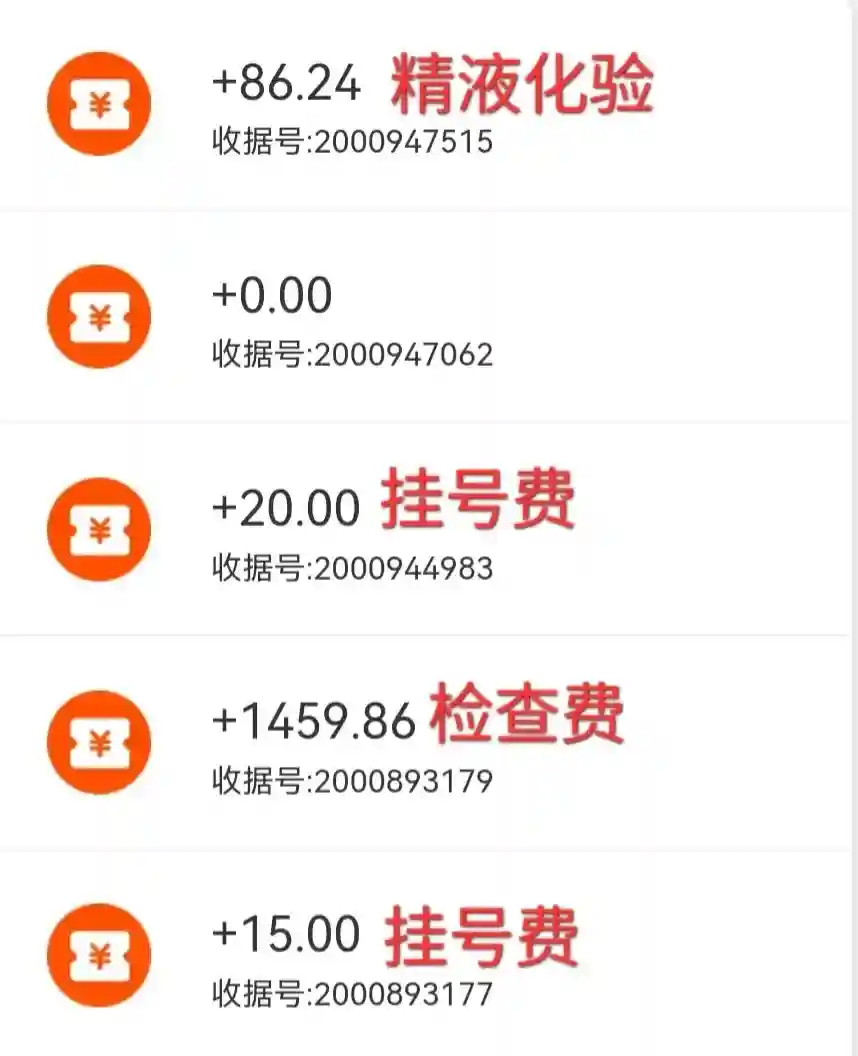Open the +20.00 receipt numbered 2000944983
The width and height of the screenshot is (858, 1056).
click(x=430, y=530)
